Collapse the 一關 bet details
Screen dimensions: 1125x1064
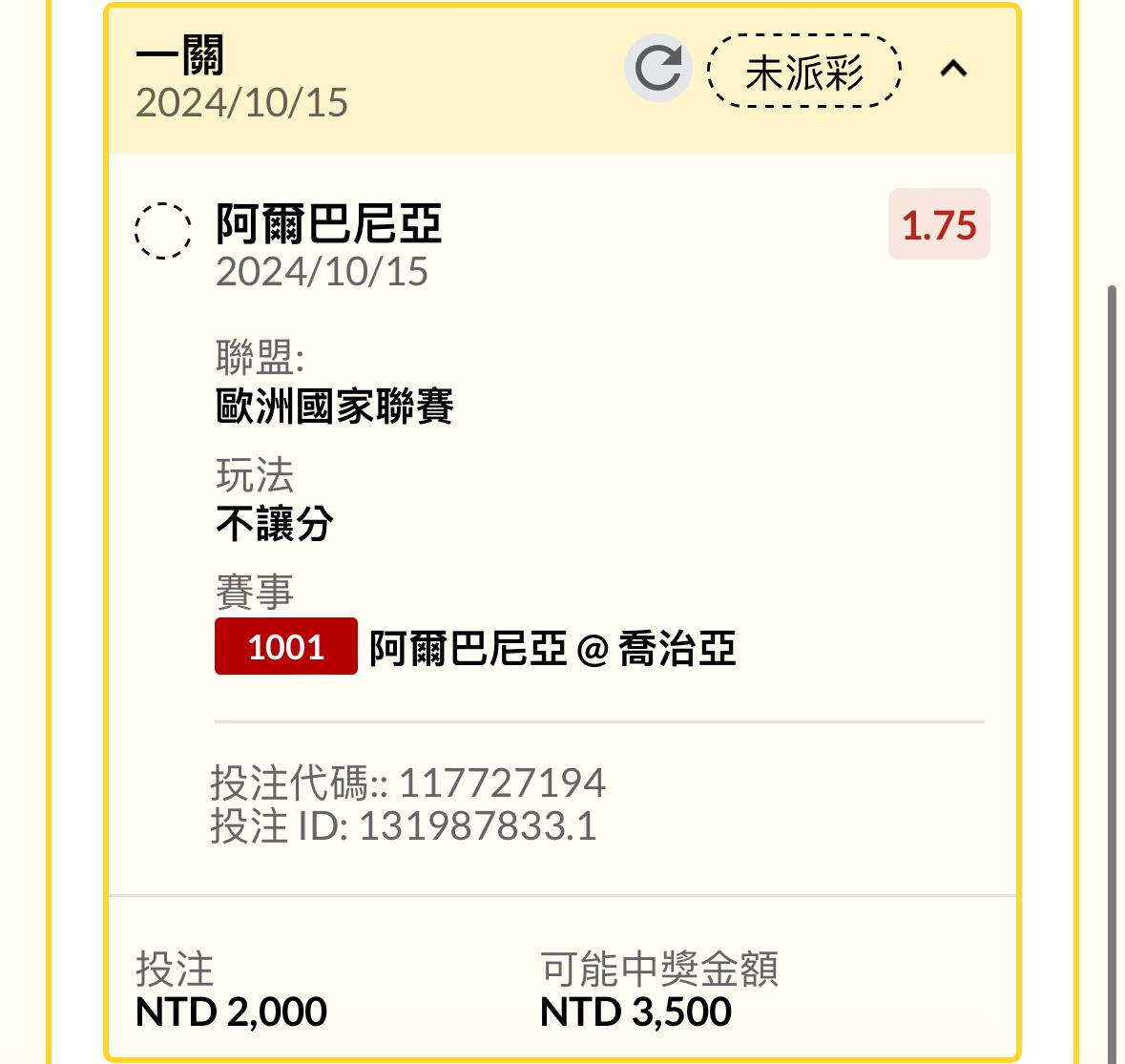[953, 69]
